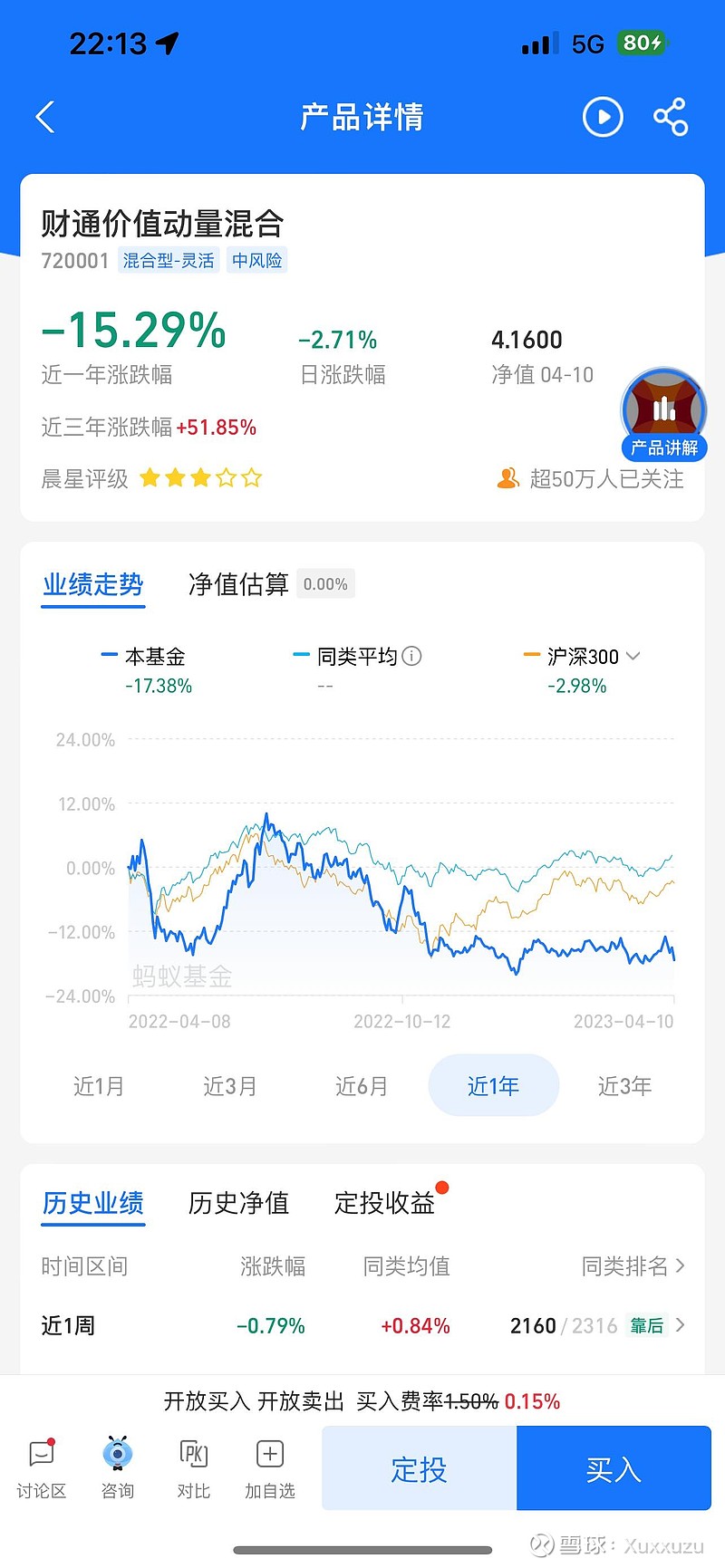The width and height of the screenshot is (725, 1568).
Task: Expand the 沪深300 benchmark dropdown
Action: click(x=633, y=656)
